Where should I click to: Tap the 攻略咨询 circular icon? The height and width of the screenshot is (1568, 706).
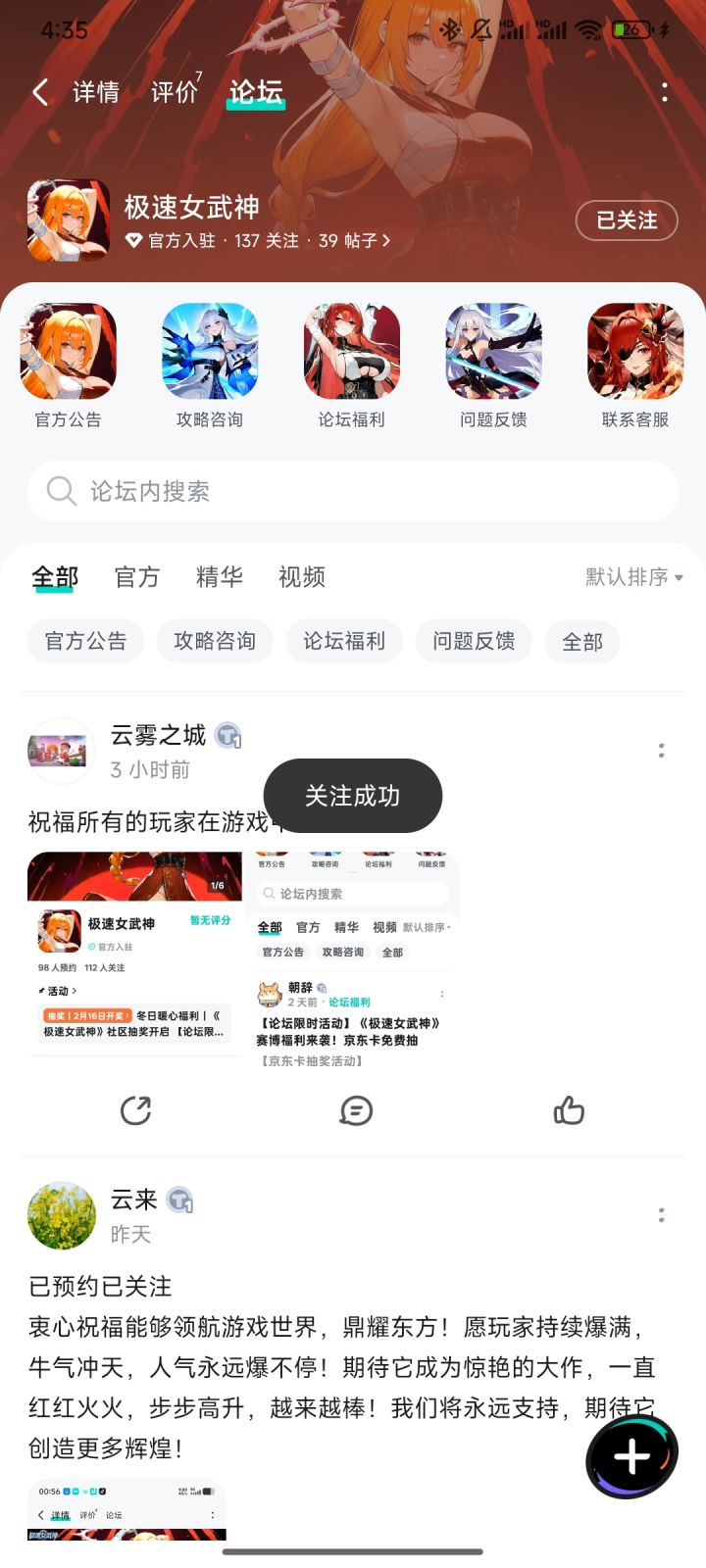coord(209,351)
